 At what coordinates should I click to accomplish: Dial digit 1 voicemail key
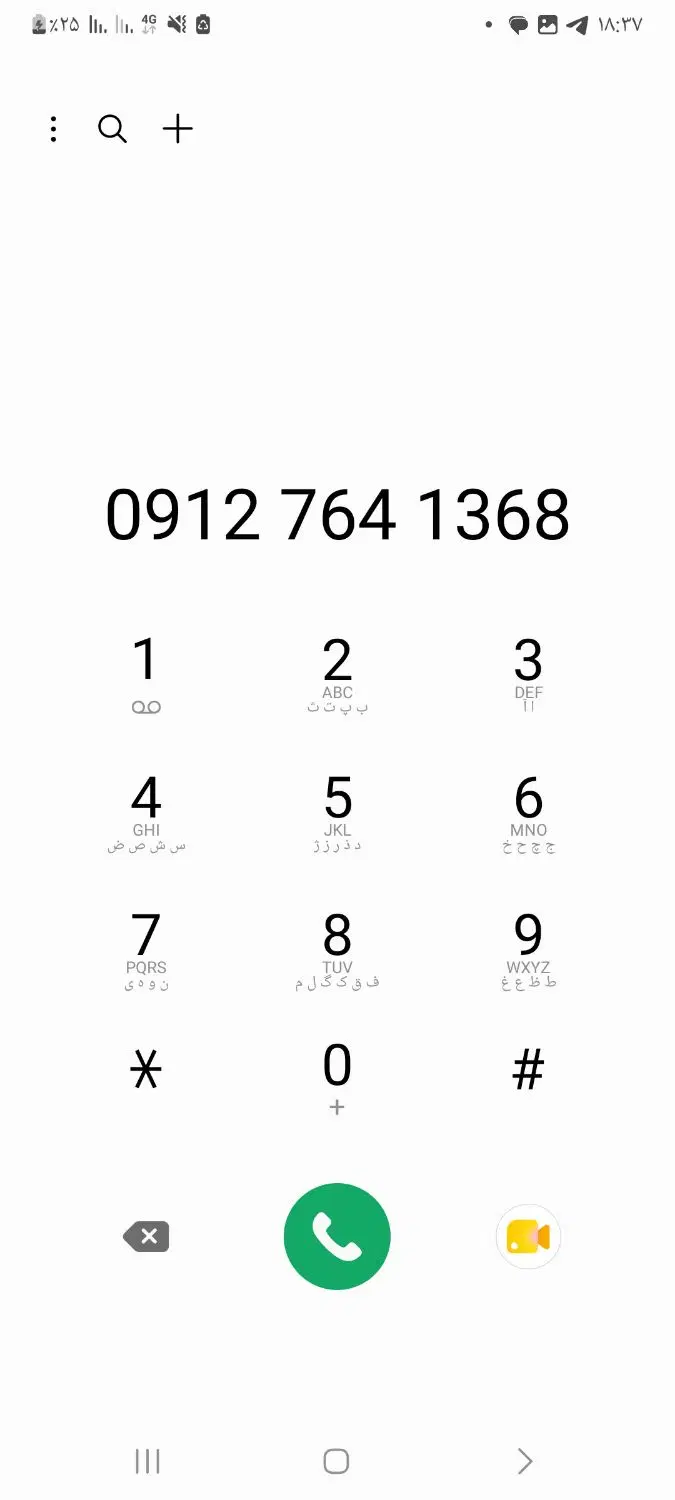[x=146, y=676]
